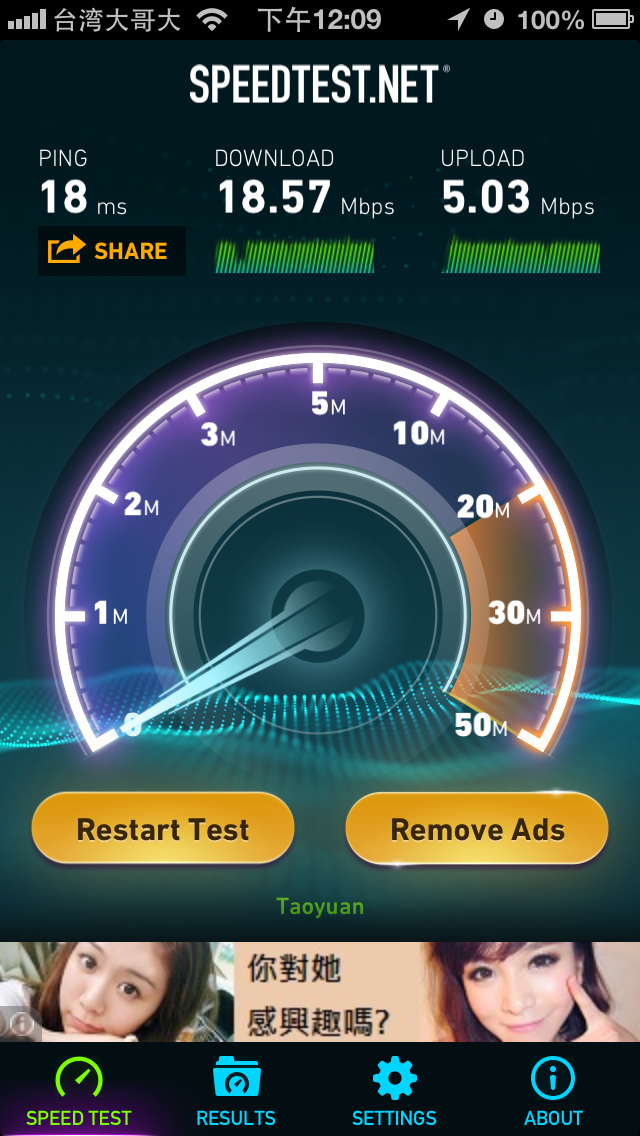Viewport: 640px width, 1136px height.
Task: Go to the Settings tab
Action: pos(394,1093)
